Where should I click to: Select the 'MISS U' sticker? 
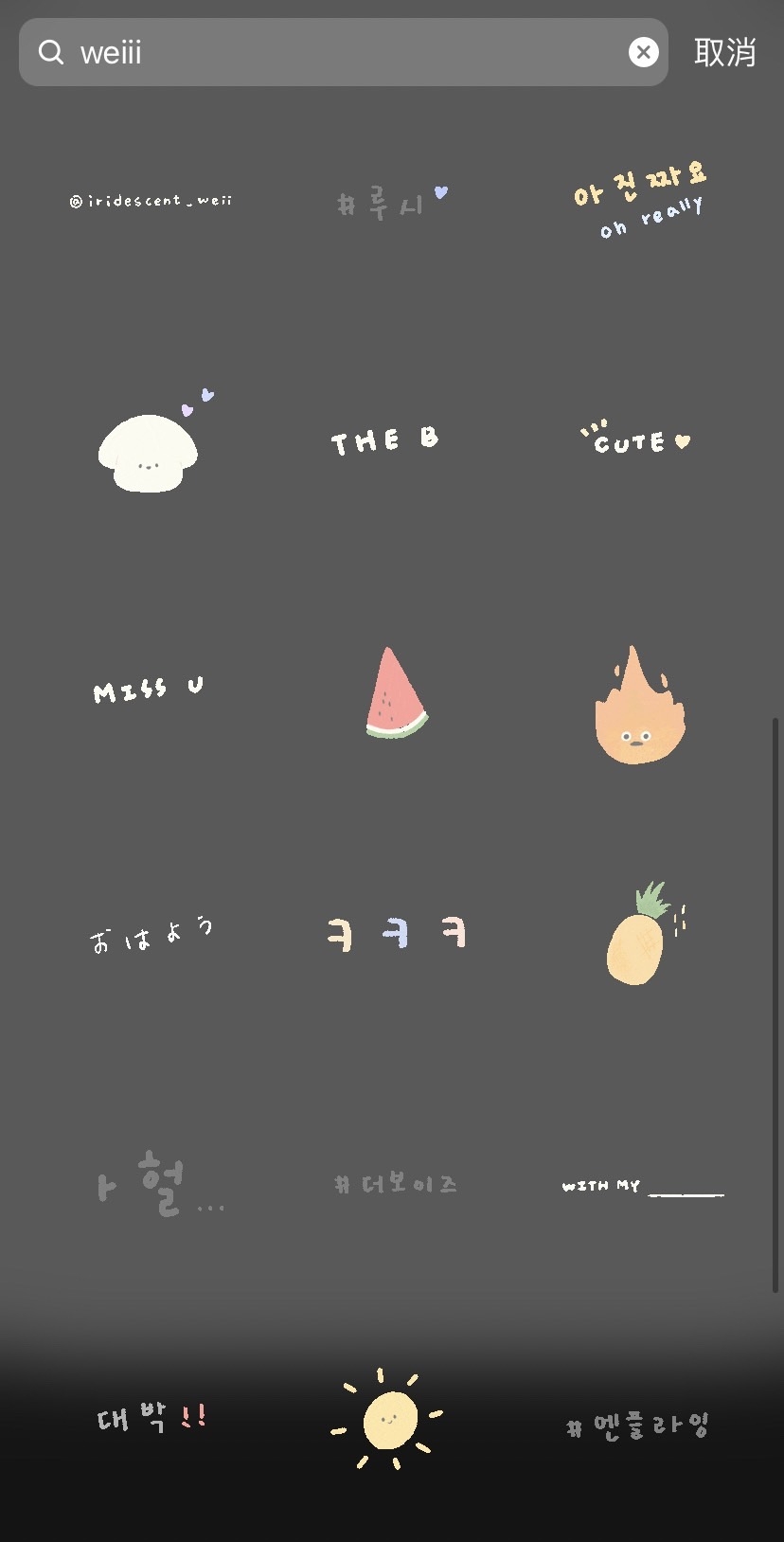coord(147,687)
